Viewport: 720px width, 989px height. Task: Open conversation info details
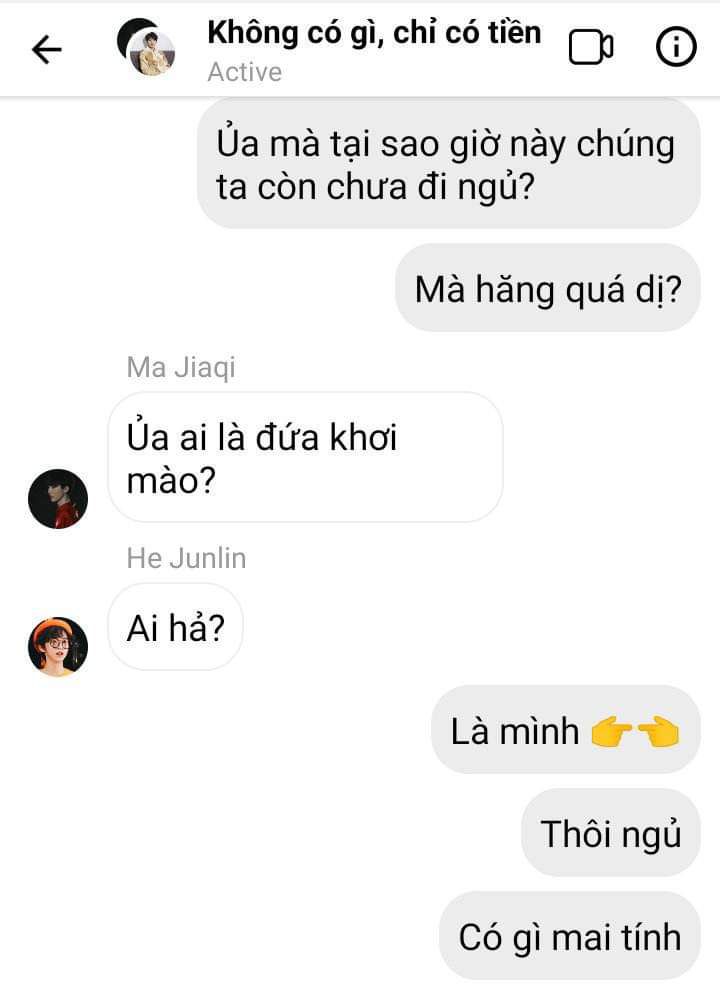676,48
